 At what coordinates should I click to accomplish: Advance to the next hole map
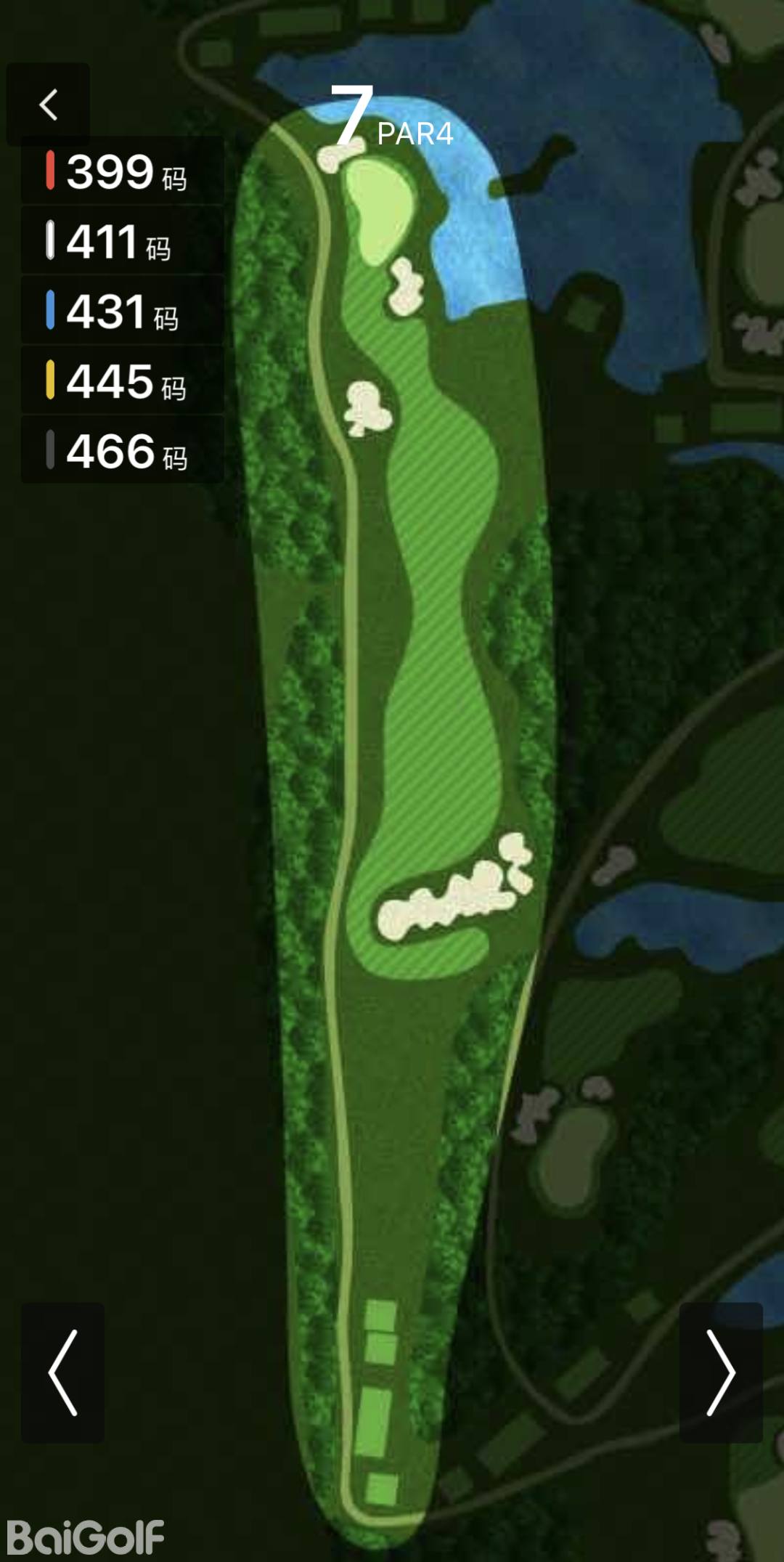coord(720,1372)
